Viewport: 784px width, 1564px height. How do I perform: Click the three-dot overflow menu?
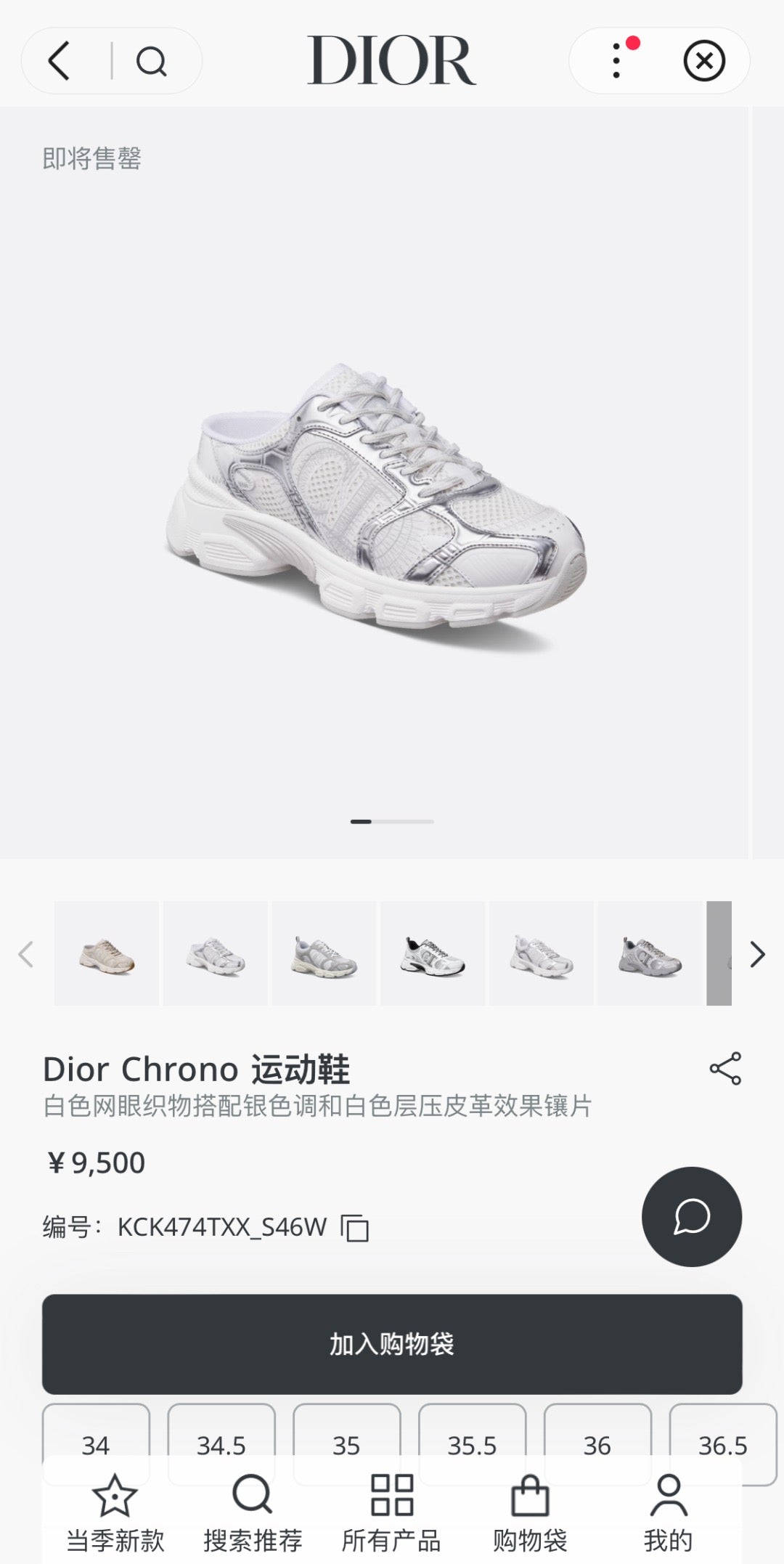[x=616, y=61]
